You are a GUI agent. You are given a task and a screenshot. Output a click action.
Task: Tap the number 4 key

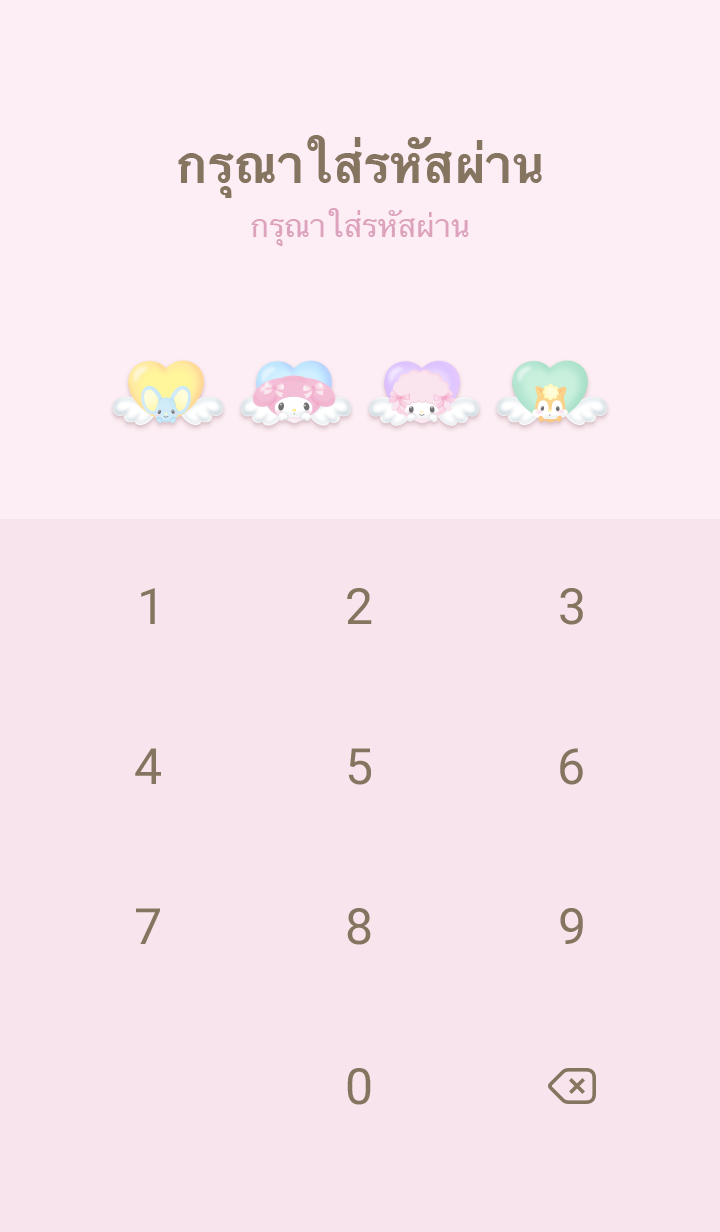coord(148,767)
